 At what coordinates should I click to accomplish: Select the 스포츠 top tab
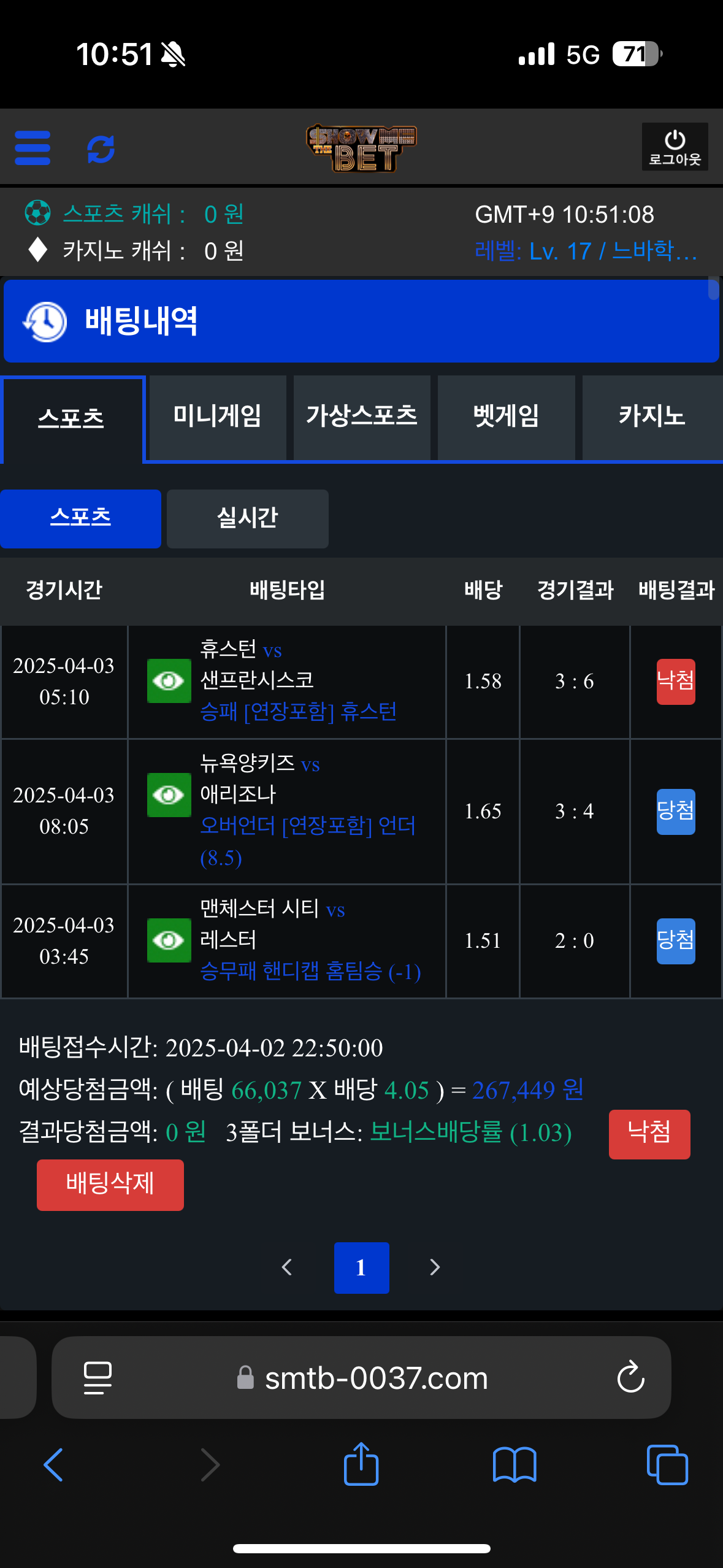pos(72,419)
